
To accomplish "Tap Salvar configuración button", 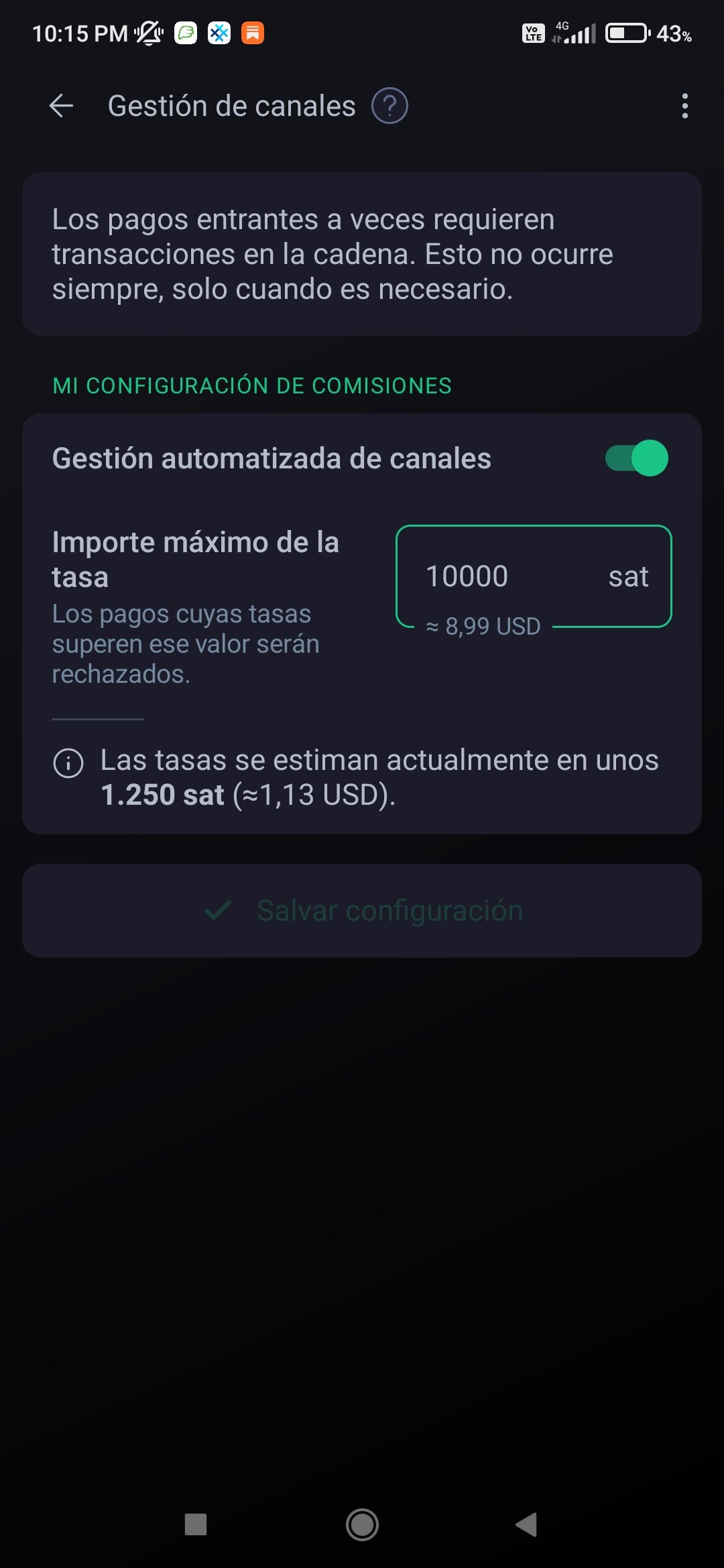I will (x=362, y=911).
